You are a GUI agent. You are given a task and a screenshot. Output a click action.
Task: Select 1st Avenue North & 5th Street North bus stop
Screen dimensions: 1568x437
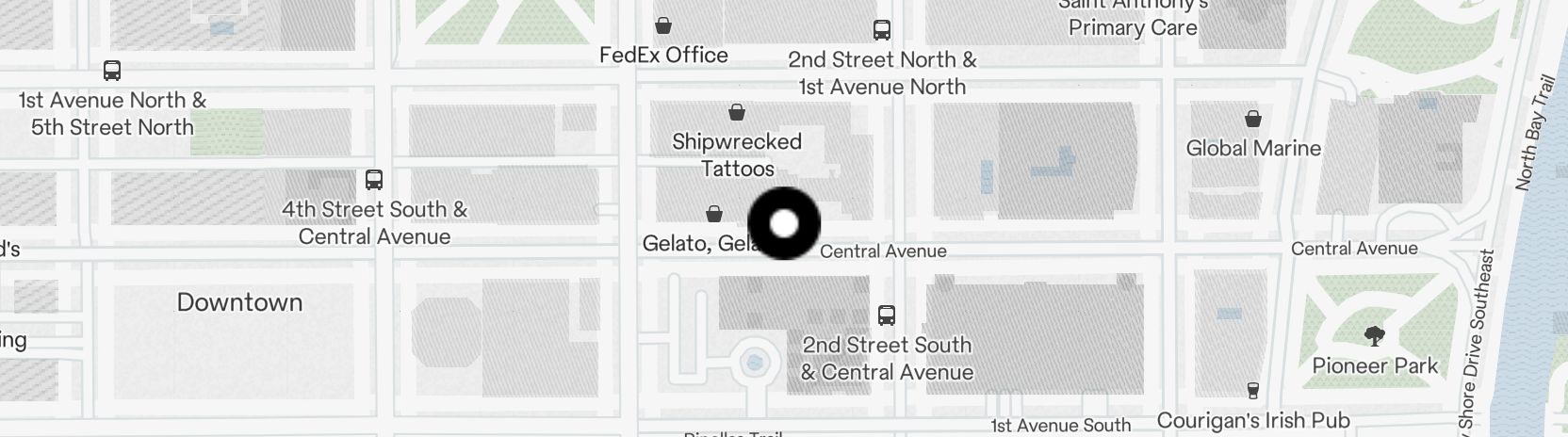pos(112,71)
